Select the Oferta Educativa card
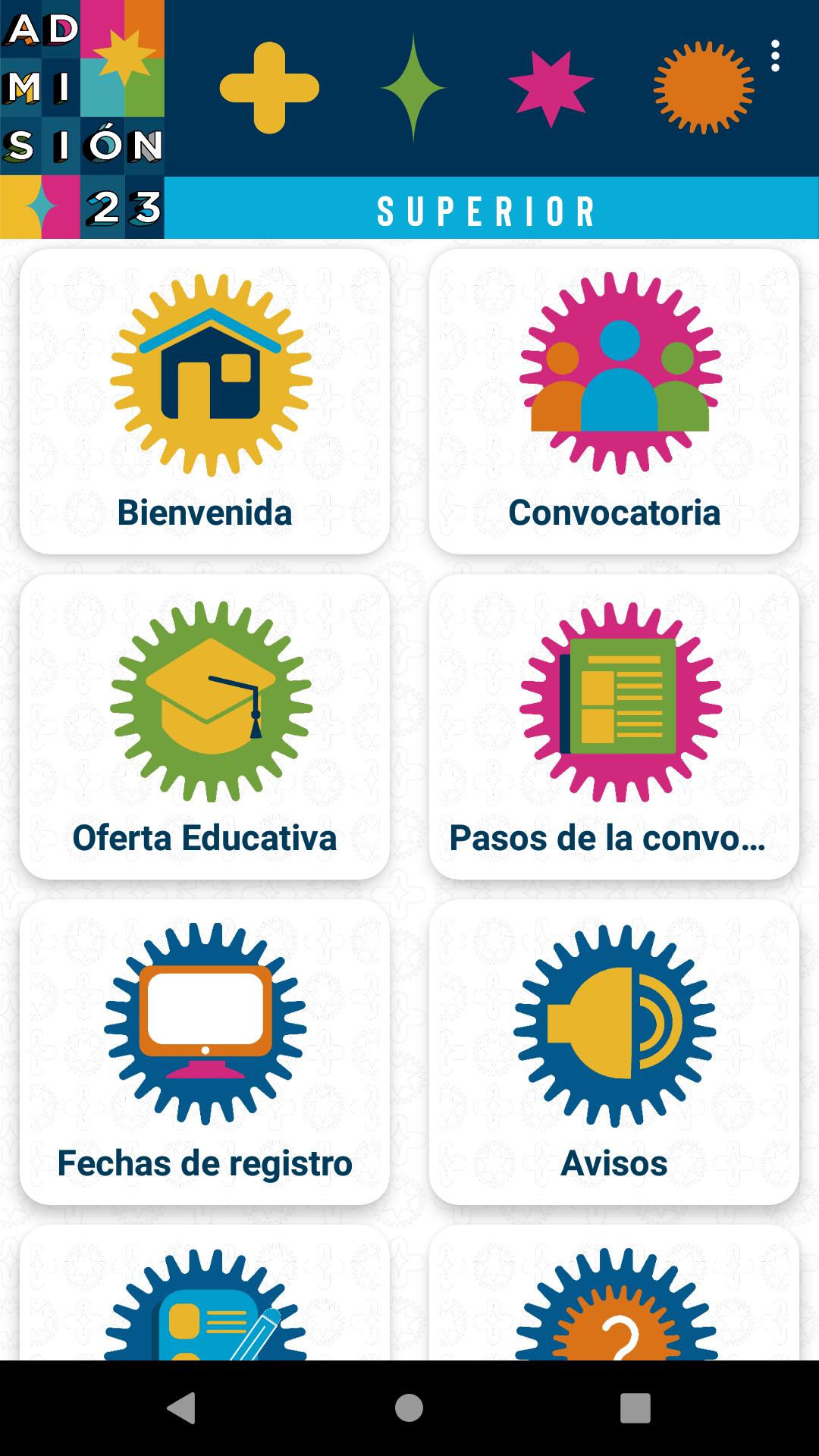The image size is (819, 1456). [205, 726]
